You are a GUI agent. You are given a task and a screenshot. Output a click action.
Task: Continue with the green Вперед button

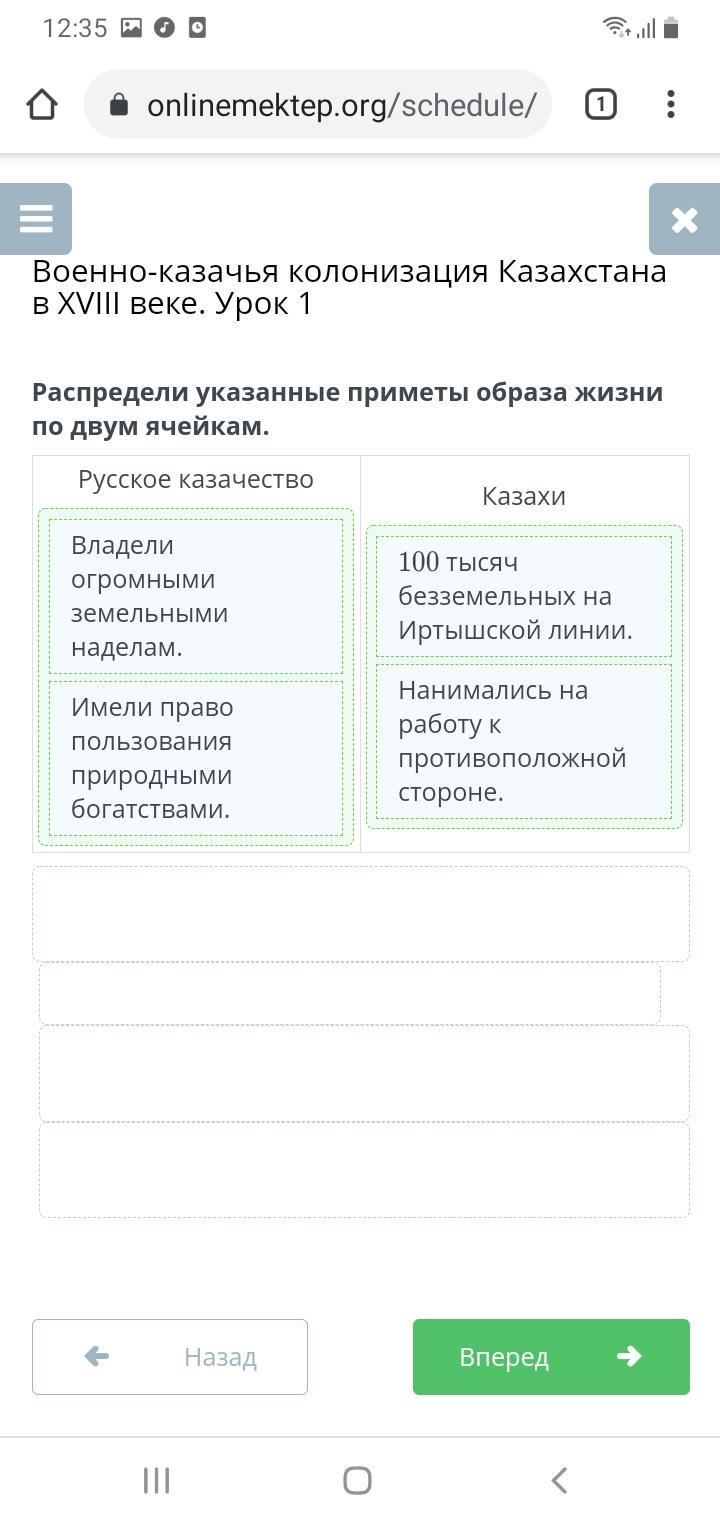click(551, 1356)
